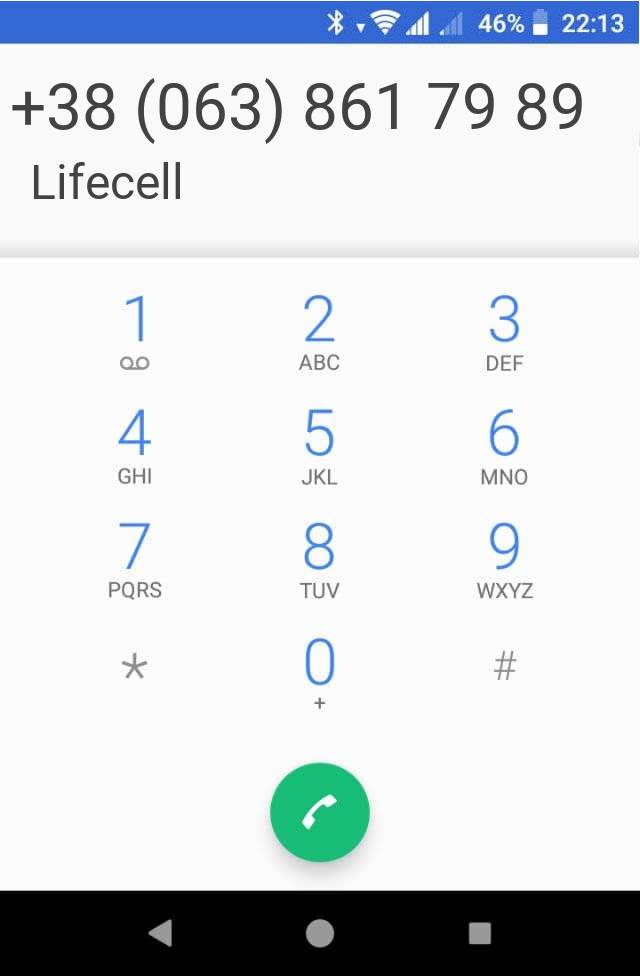Add digit 6 MNO to the number
The width and height of the screenshot is (640, 976).
coord(504,447)
